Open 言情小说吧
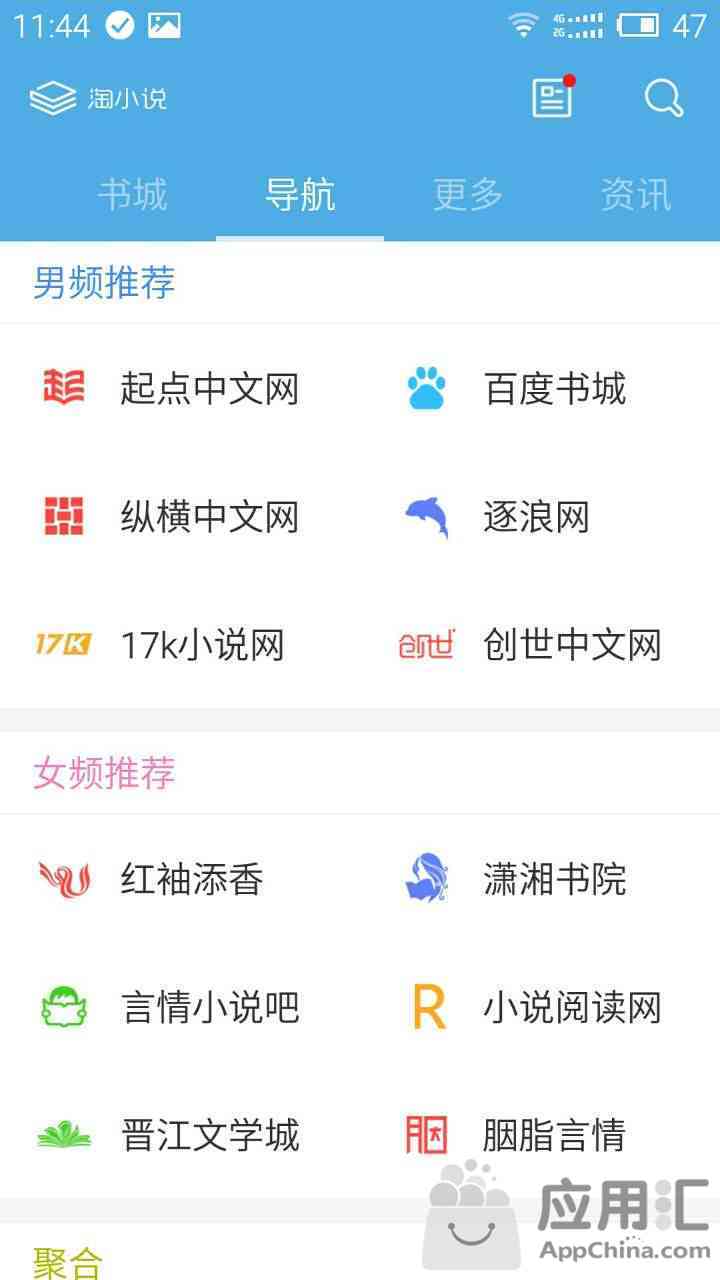The width and height of the screenshot is (720, 1280). [180, 1007]
